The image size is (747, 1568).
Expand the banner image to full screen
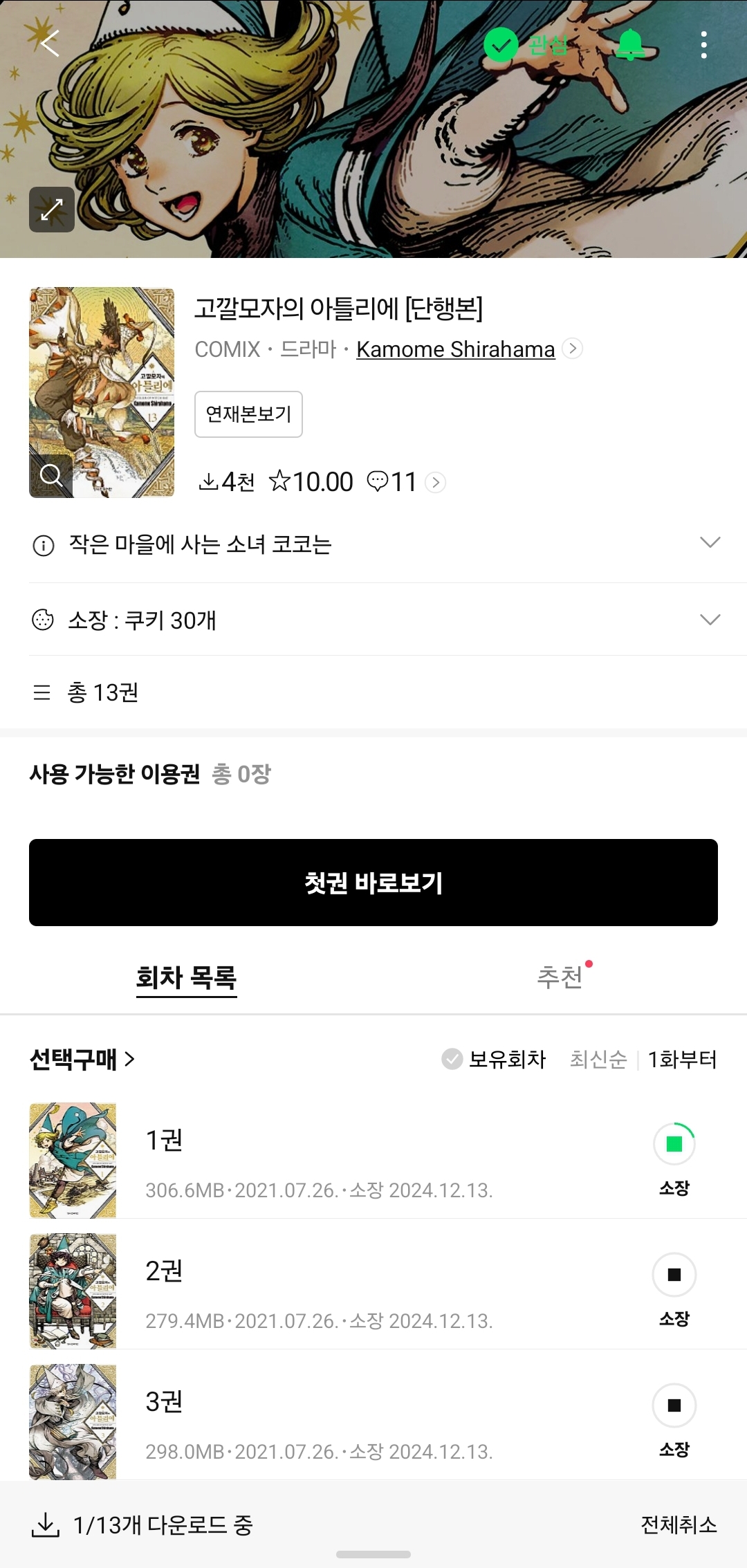pos(52,210)
